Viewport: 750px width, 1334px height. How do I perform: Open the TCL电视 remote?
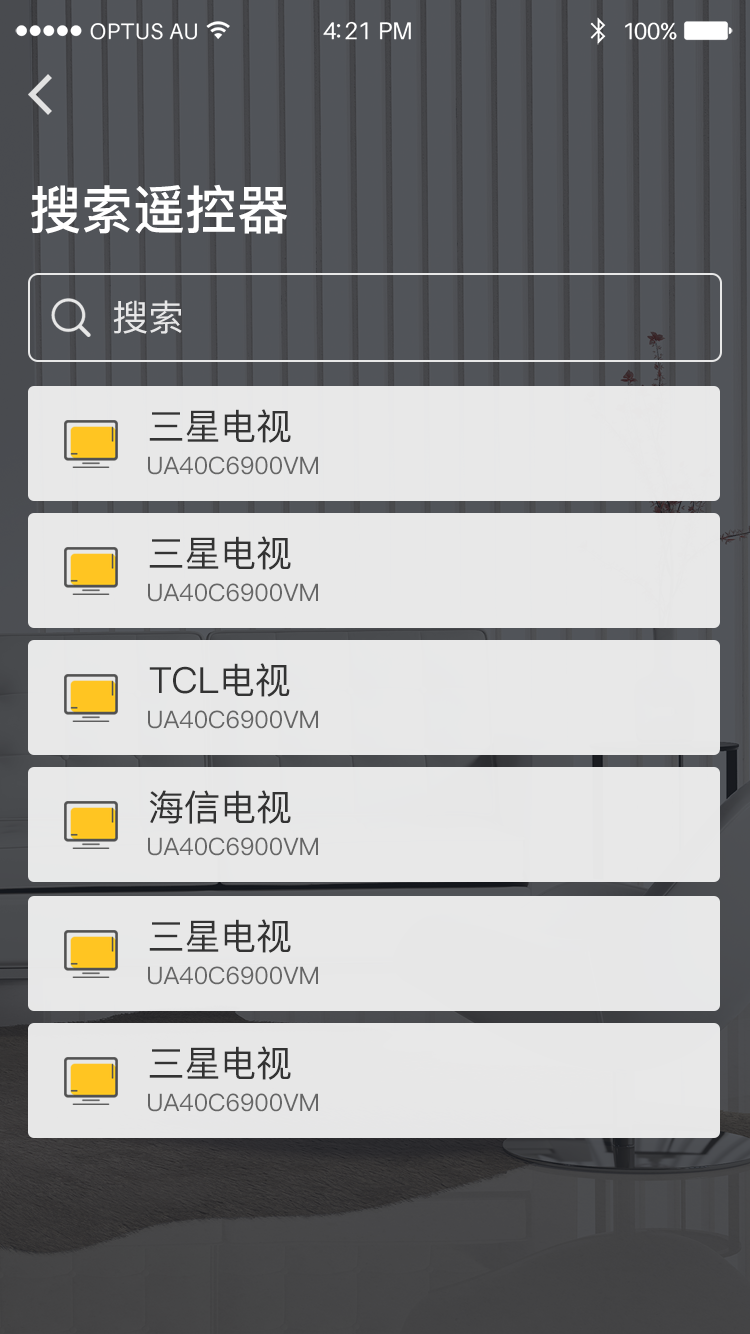click(x=374, y=697)
